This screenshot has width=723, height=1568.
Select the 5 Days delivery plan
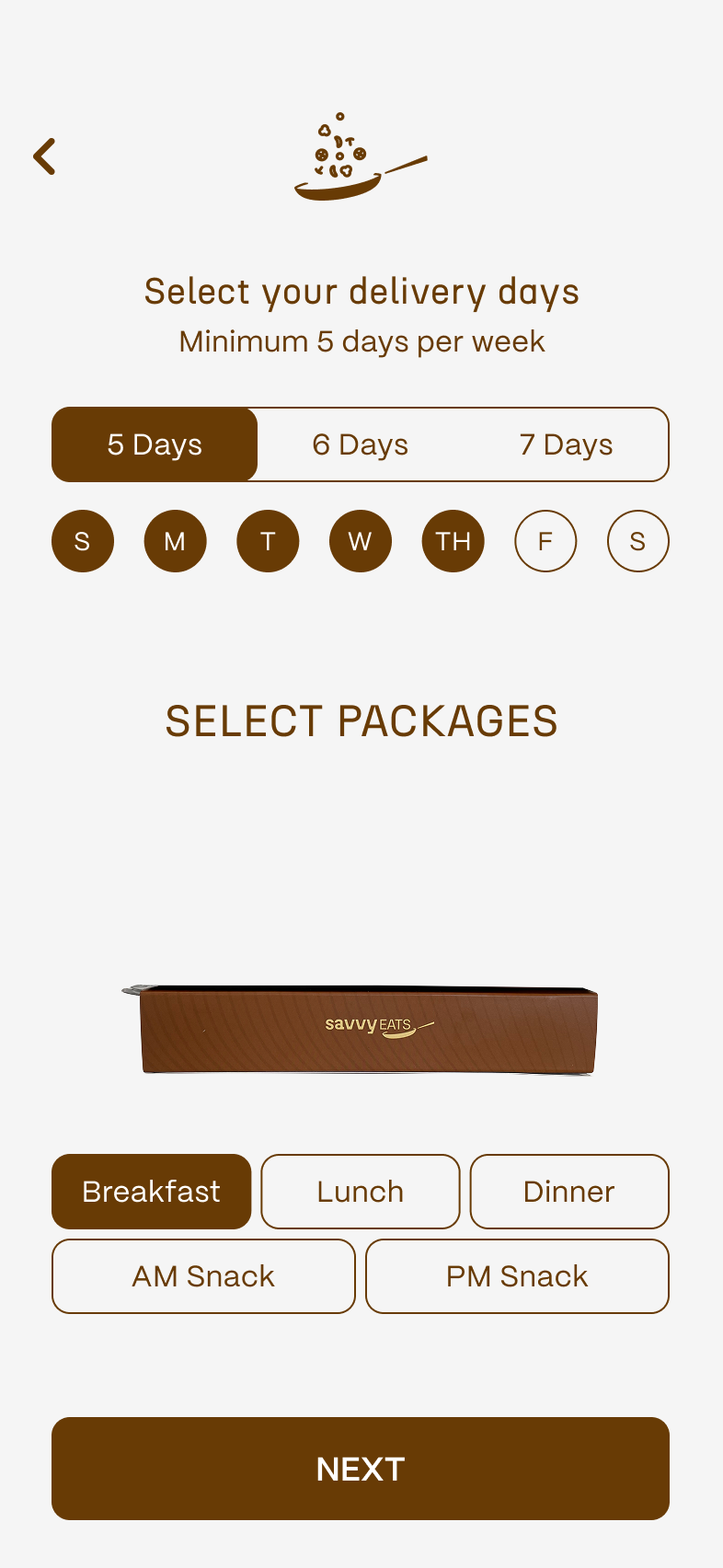tap(155, 444)
